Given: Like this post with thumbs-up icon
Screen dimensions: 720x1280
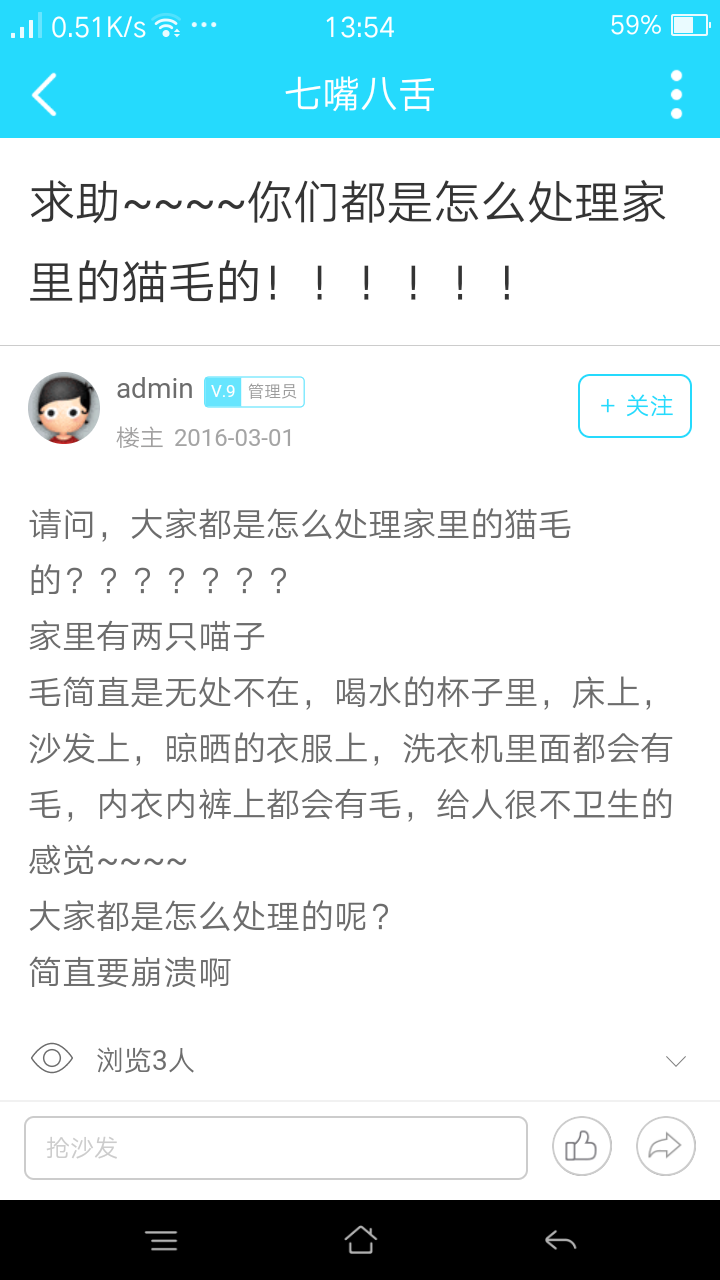Looking at the screenshot, I should [x=581, y=1146].
